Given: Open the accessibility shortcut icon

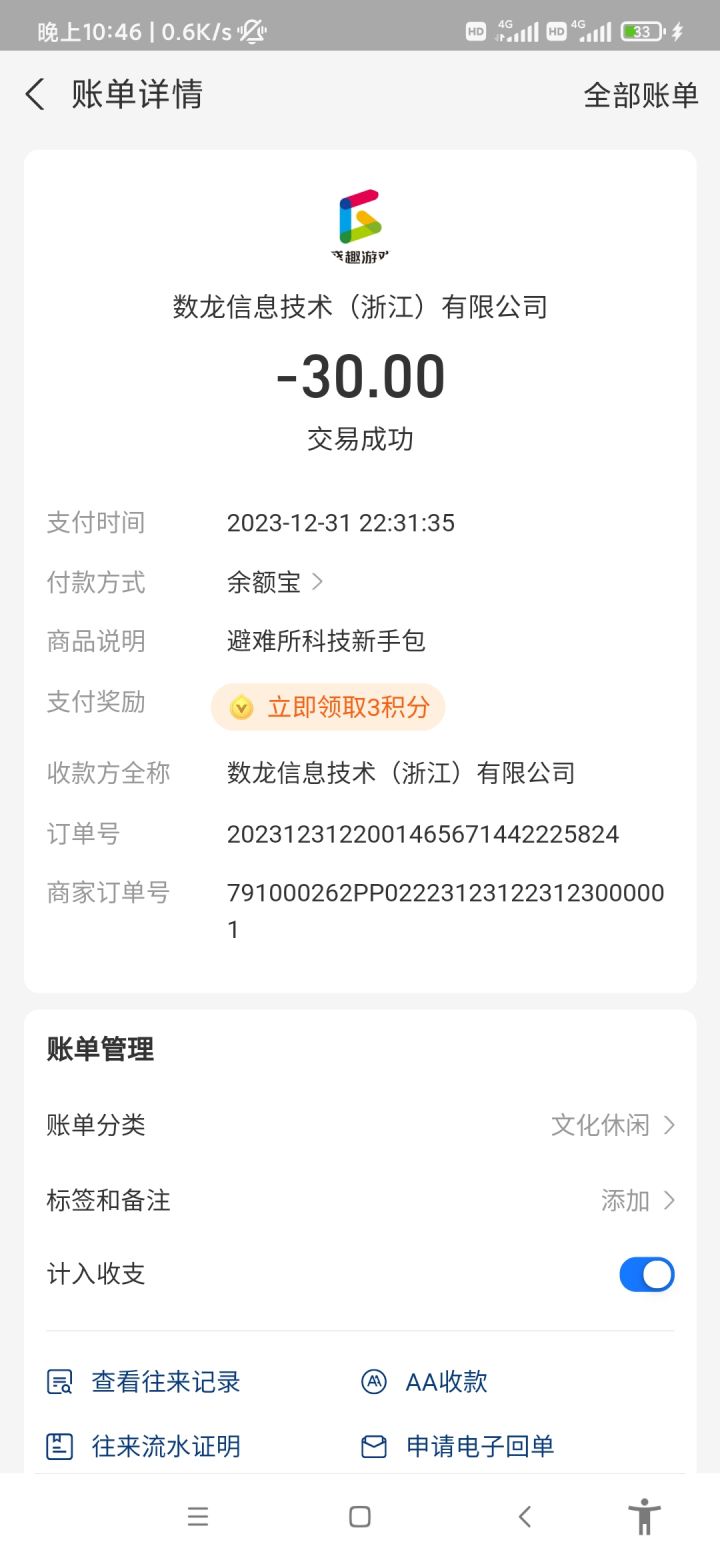Looking at the screenshot, I should (x=645, y=1517).
